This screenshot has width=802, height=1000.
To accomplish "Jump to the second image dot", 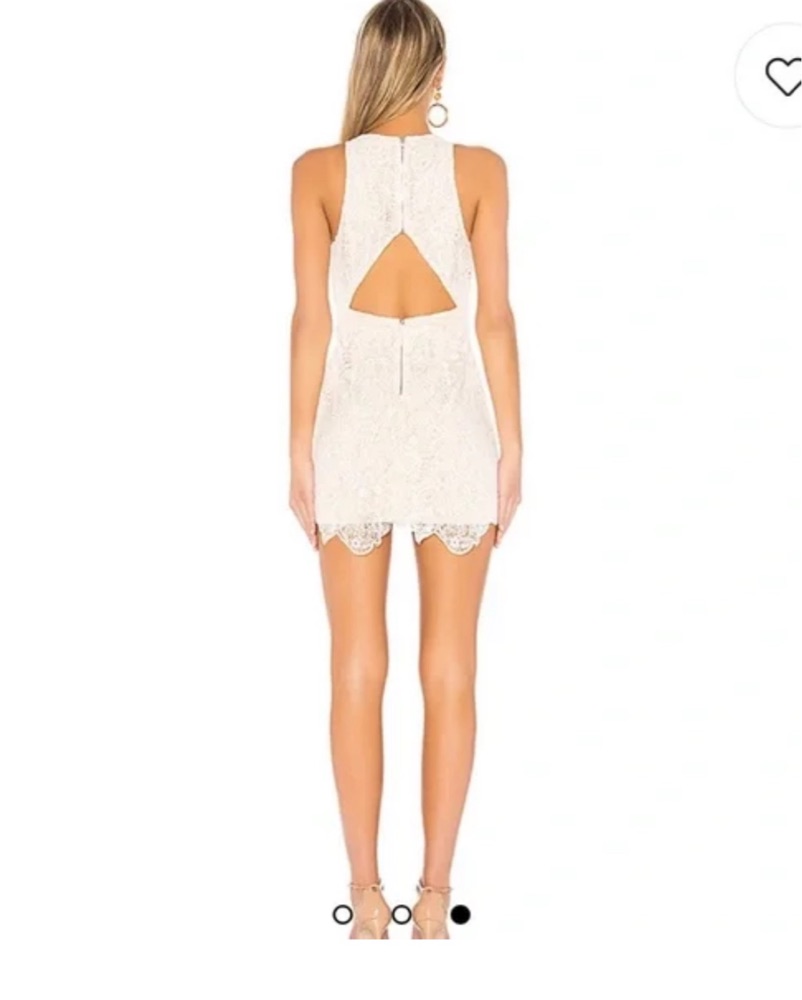I will point(401,914).
